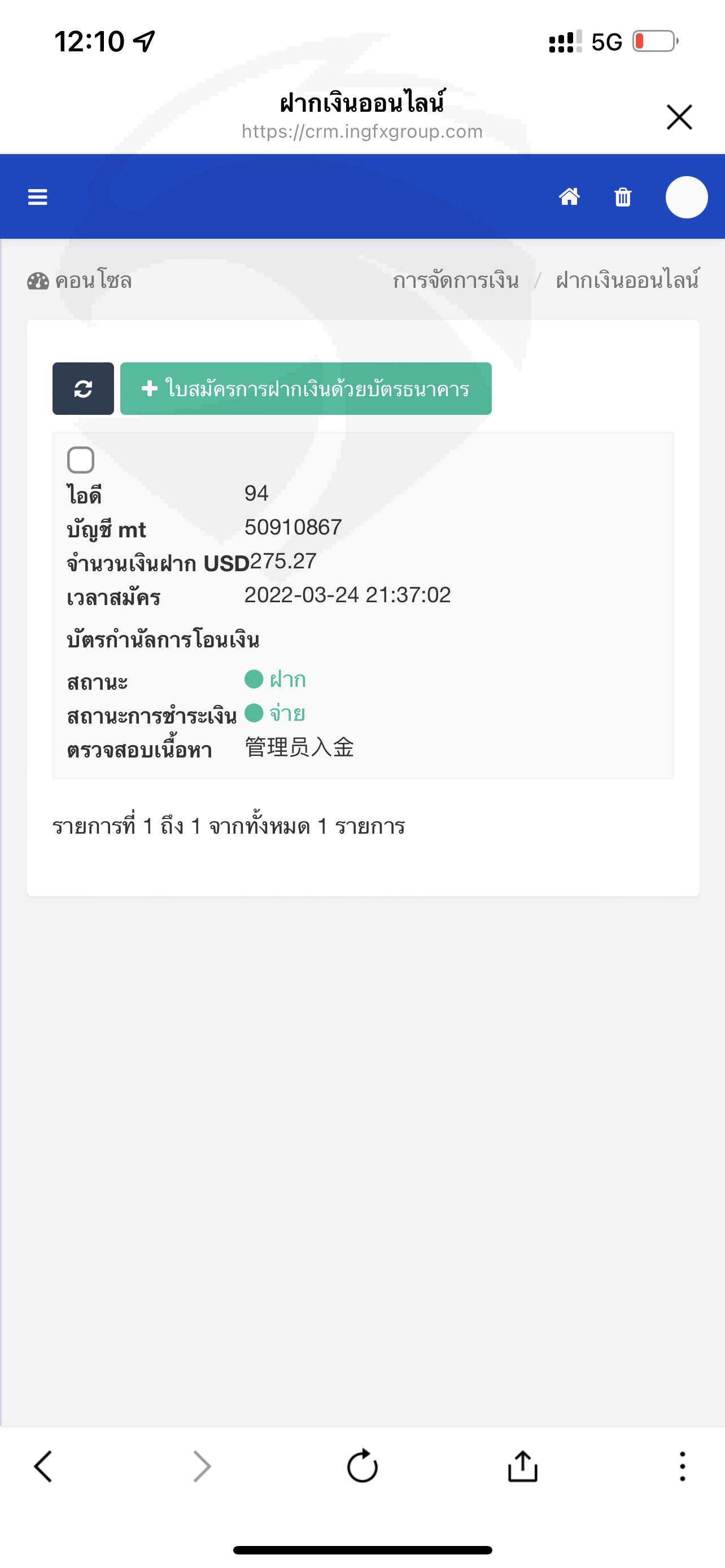Share this page

click(x=522, y=1466)
